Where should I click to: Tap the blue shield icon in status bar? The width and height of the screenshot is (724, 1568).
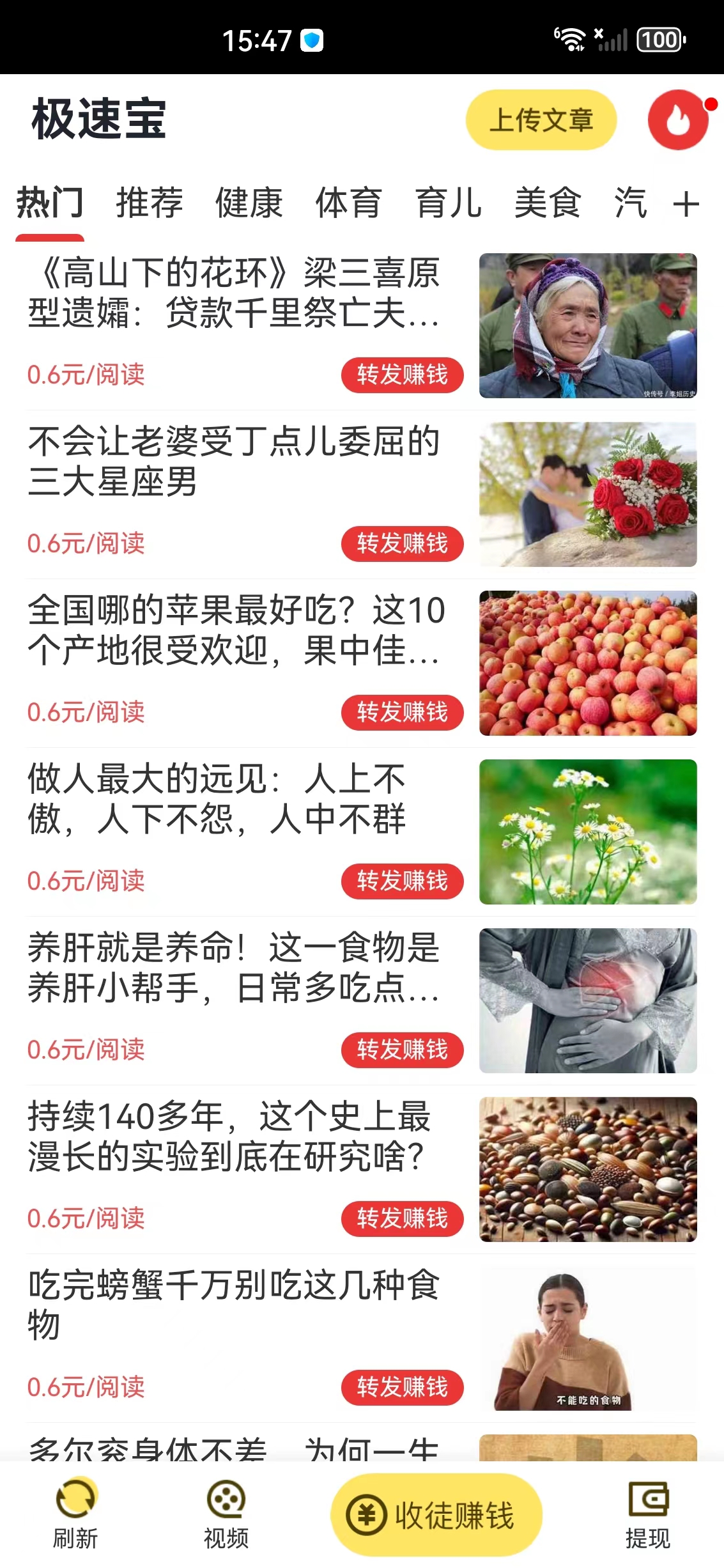311,40
